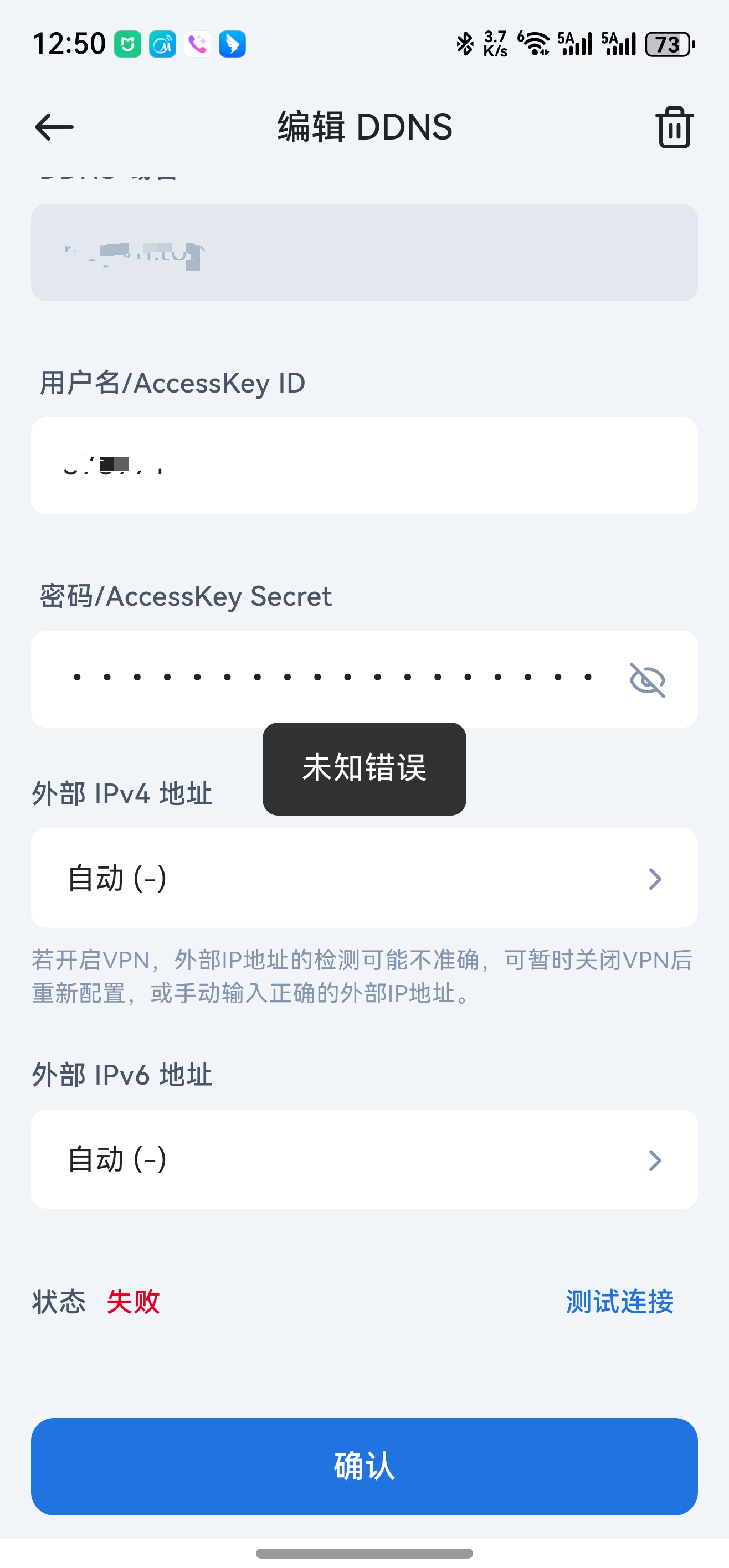Focus the 密码/AccessKey Secret field
729x1568 pixels.
coord(329,678)
